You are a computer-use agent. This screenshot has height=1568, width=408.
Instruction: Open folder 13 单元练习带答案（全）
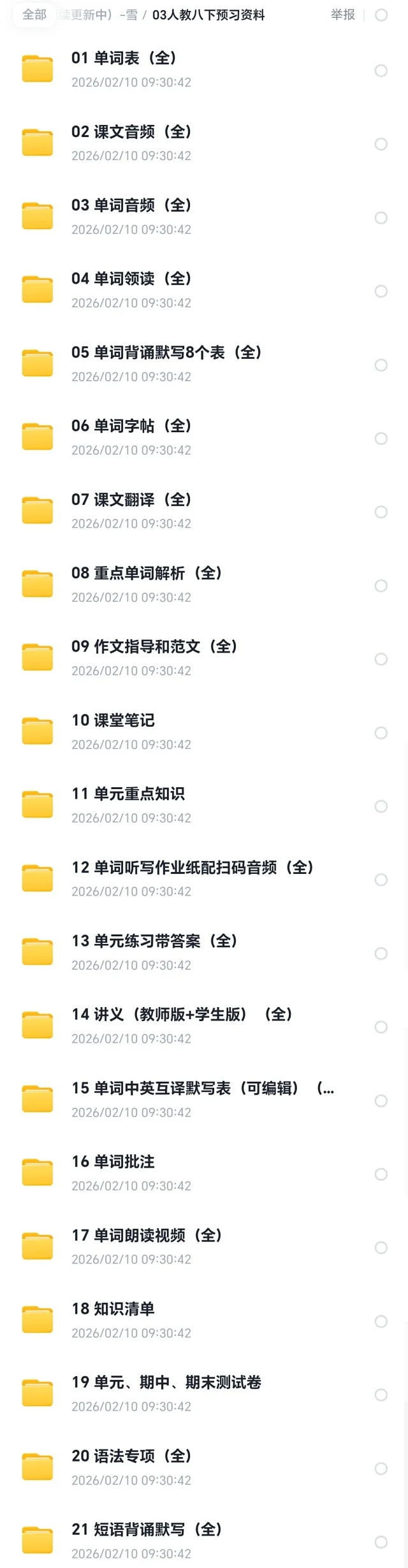point(154,941)
